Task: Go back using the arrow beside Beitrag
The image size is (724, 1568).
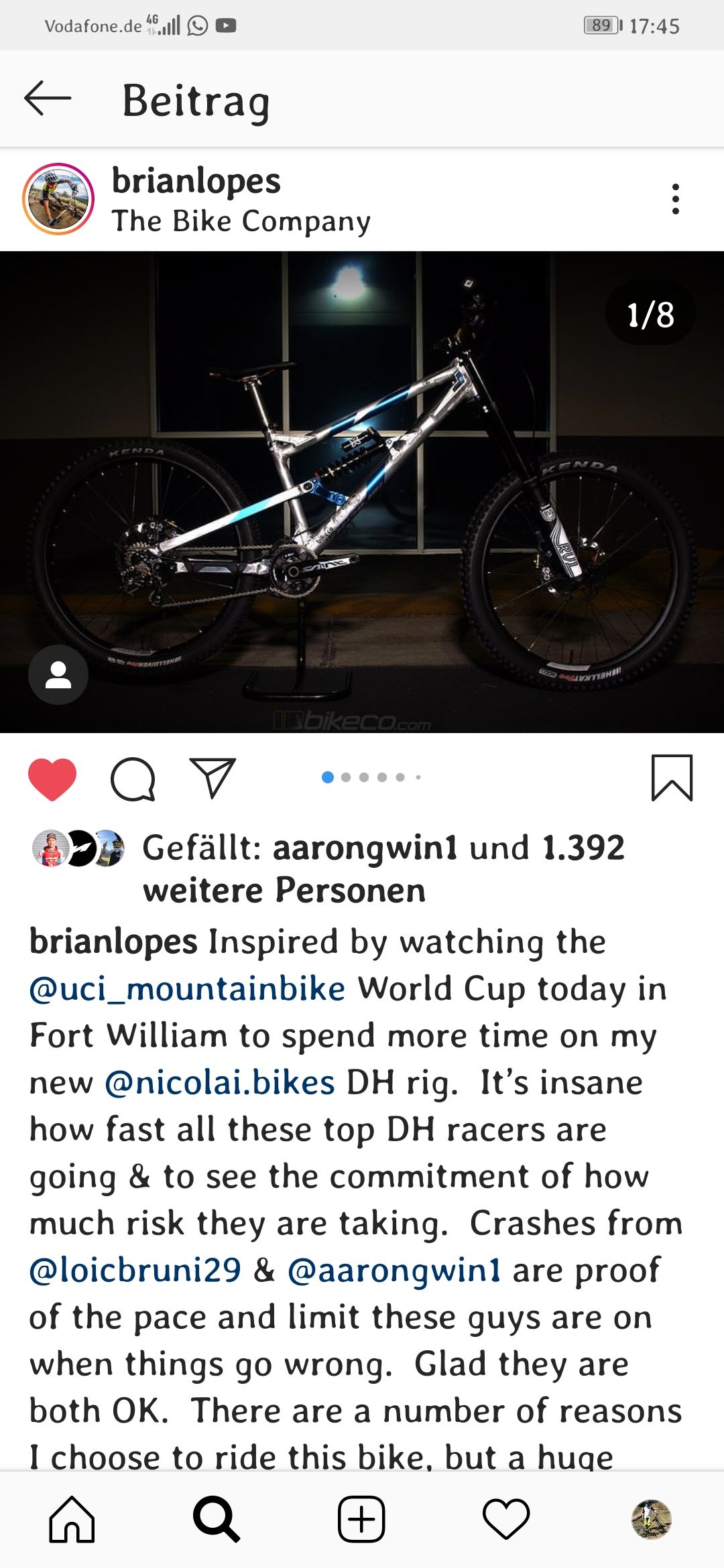Action: pos(48,99)
